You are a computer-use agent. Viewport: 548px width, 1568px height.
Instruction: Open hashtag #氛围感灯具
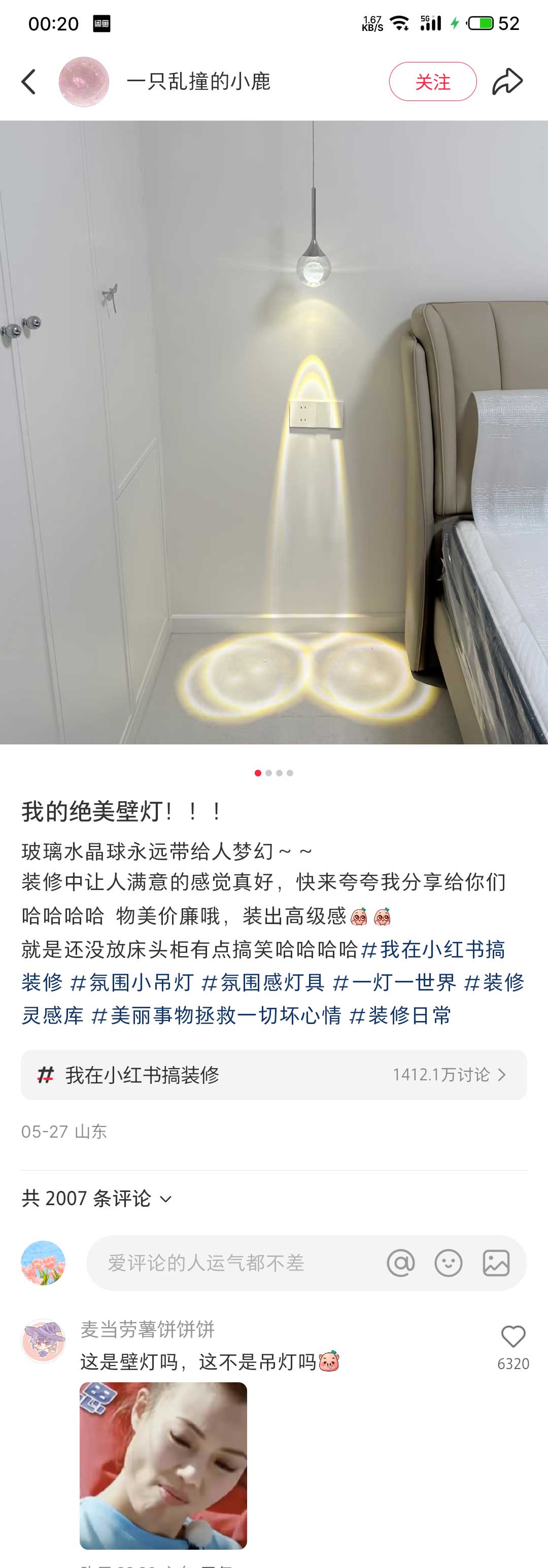(263, 982)
